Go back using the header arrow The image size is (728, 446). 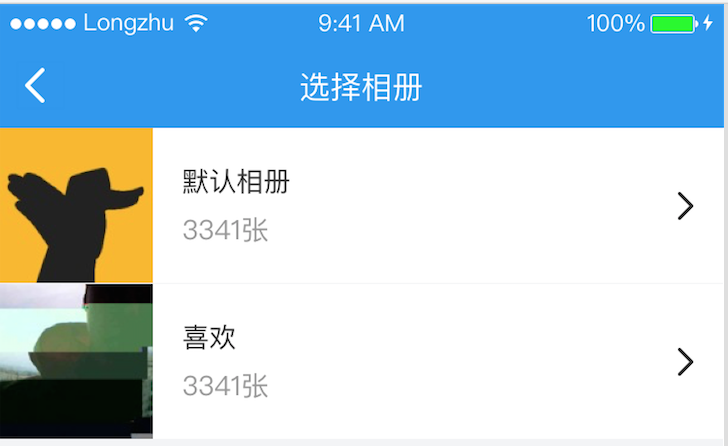35,86
